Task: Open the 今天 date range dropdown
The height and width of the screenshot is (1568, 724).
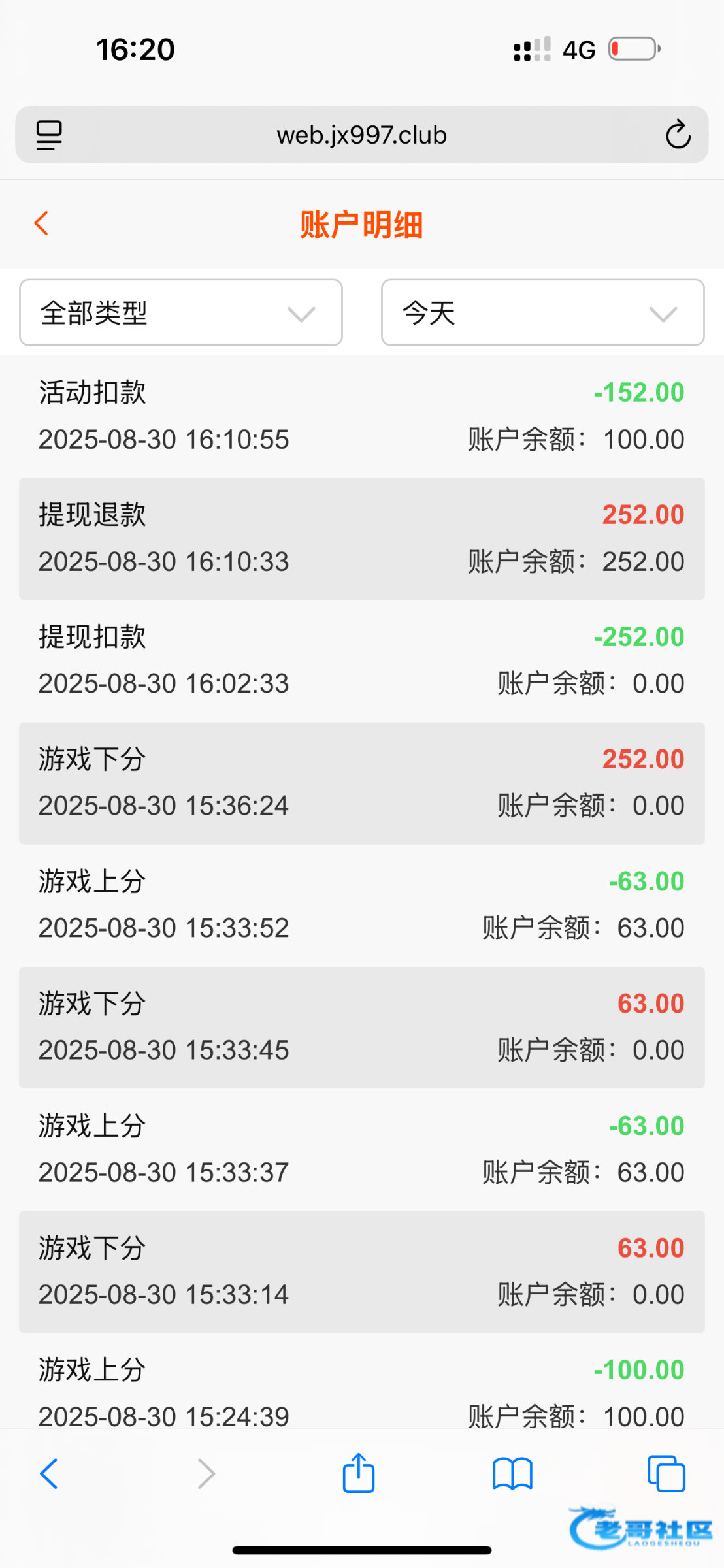Action: (x=542, y=313)
